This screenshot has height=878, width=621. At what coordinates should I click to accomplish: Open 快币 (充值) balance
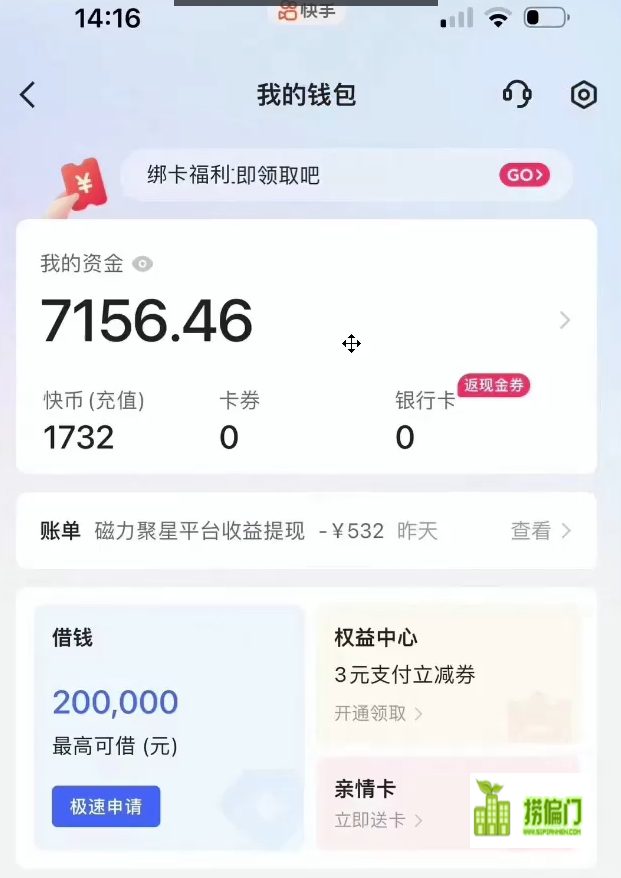pos(94,420)
